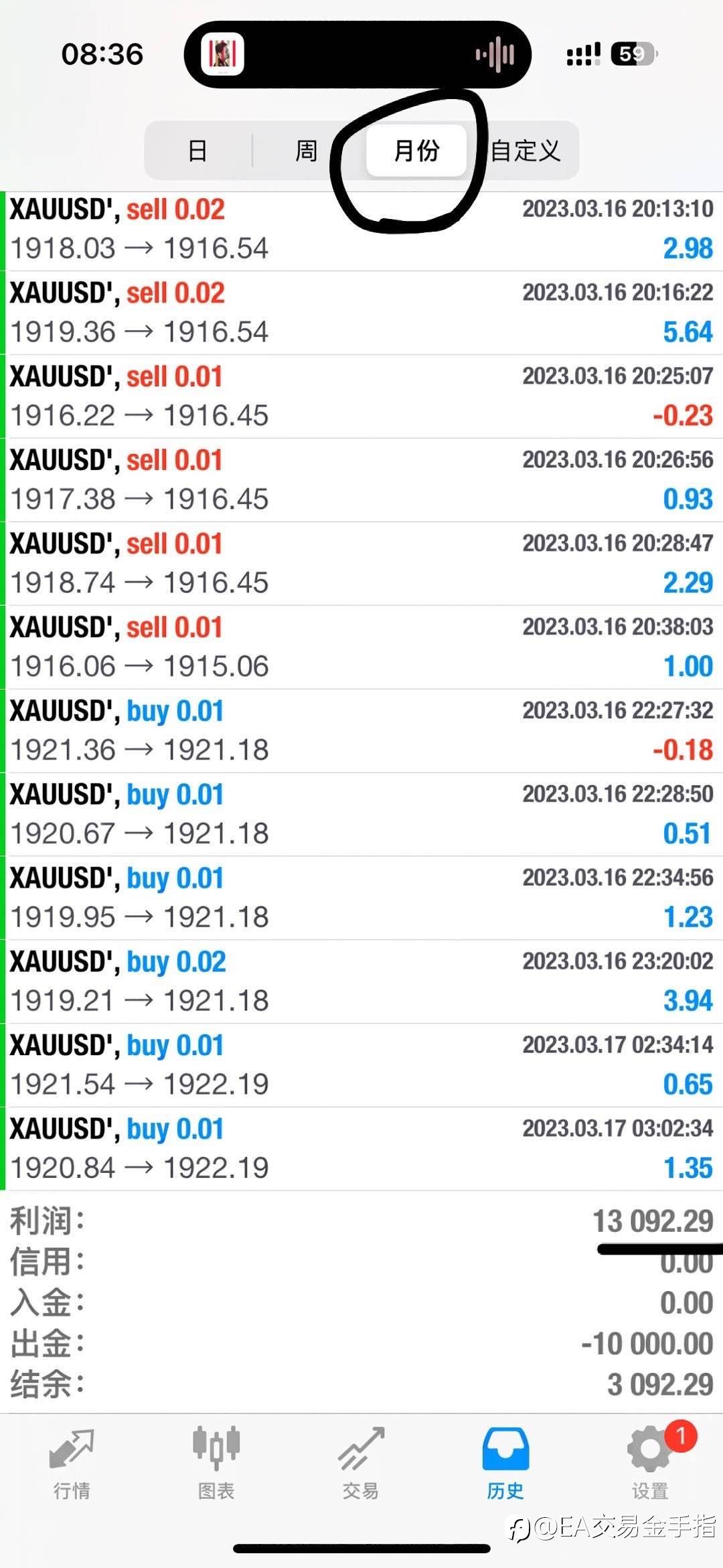Expand the sell 0.02 trade with profit 5.64
Viewport: 723px width, 1568px height.
click(361, 313)
